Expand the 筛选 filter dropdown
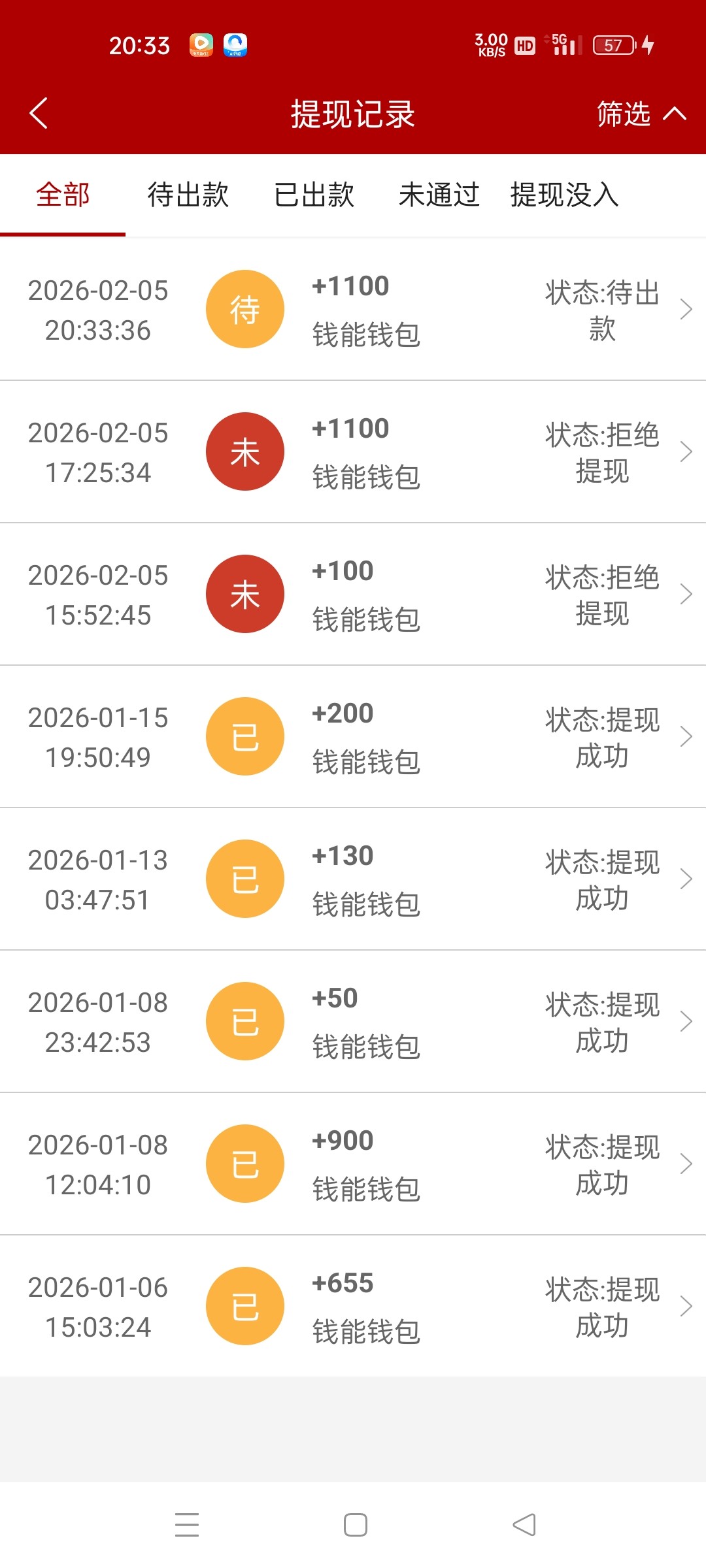 coord(641,114)
